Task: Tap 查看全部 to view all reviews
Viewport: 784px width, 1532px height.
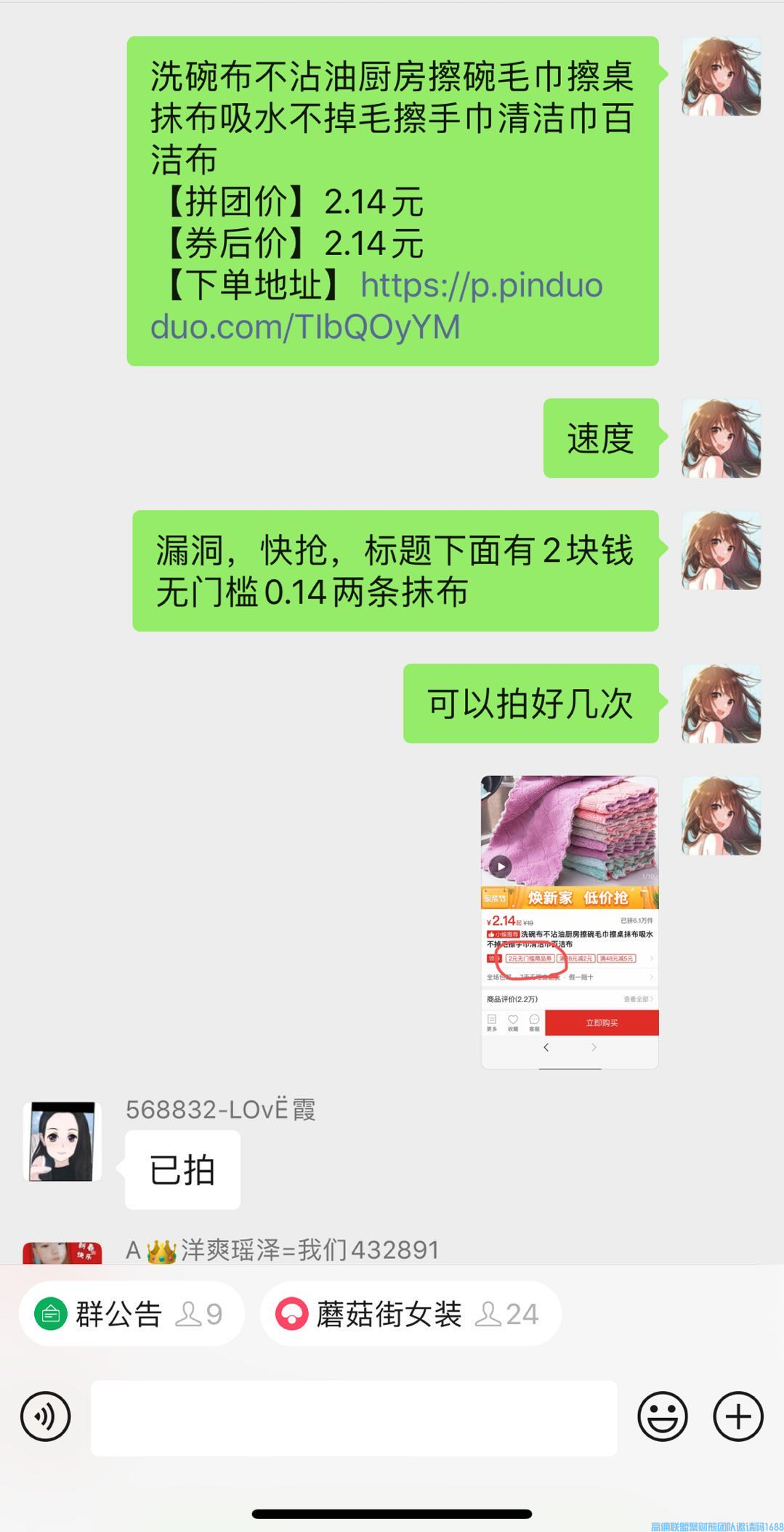Action: pyautogui.click(x=636, y=999)
